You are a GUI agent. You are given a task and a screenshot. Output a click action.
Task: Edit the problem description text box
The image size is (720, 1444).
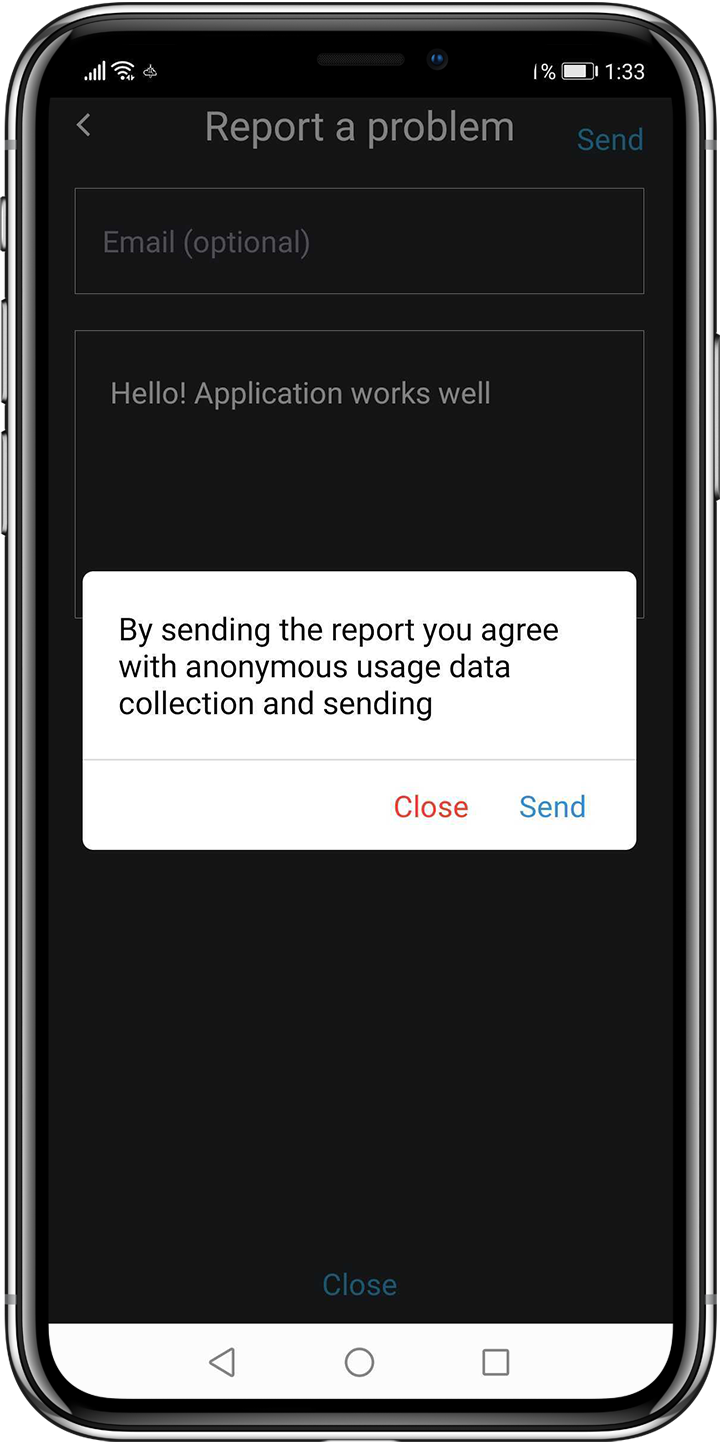coord(359,450)
